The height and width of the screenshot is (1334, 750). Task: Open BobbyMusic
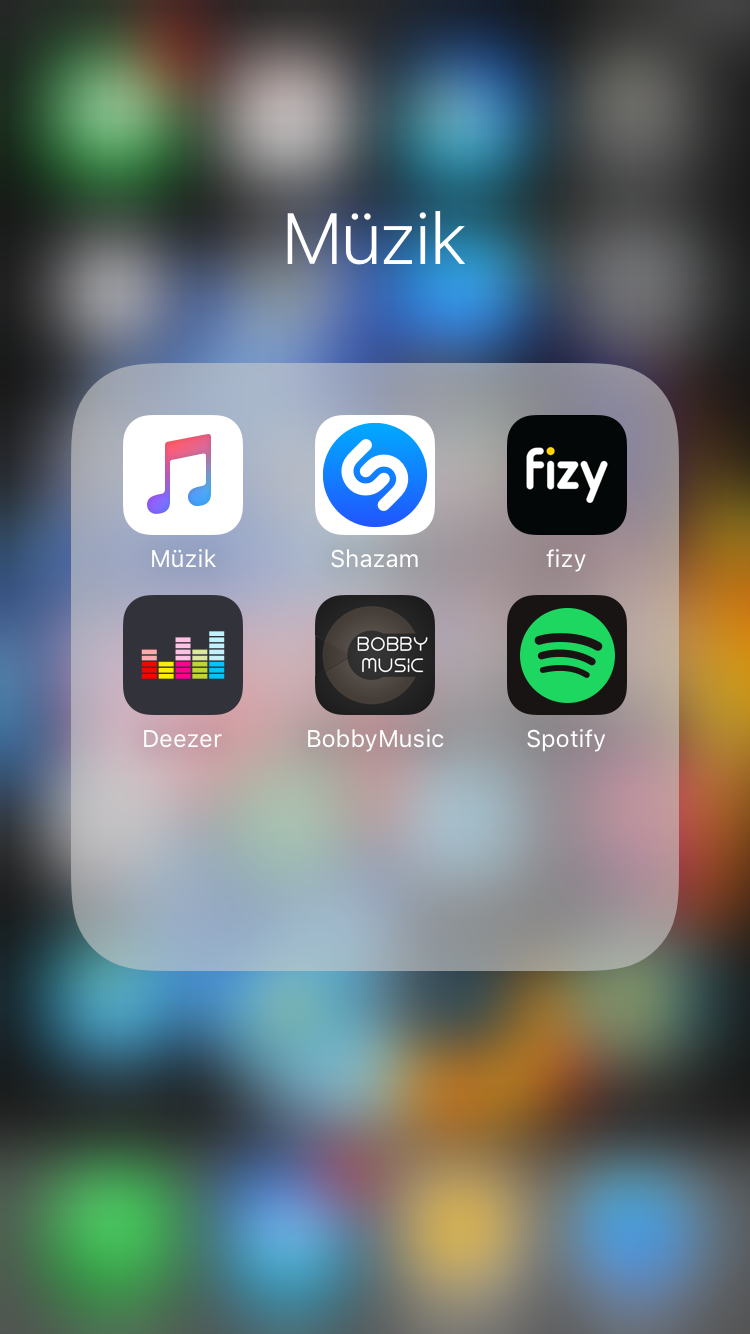point(375,655)
